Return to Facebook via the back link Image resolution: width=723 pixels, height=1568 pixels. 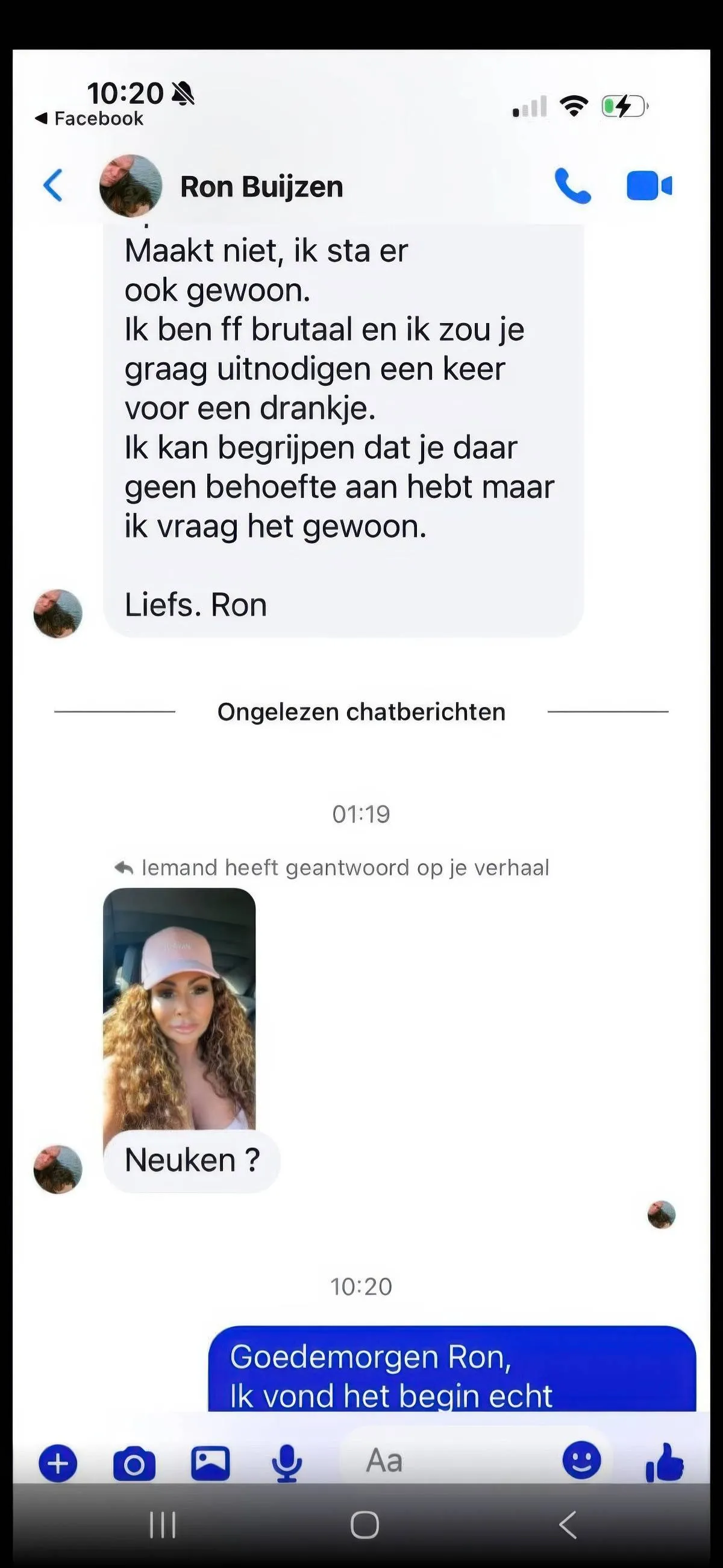click(89, 119)
